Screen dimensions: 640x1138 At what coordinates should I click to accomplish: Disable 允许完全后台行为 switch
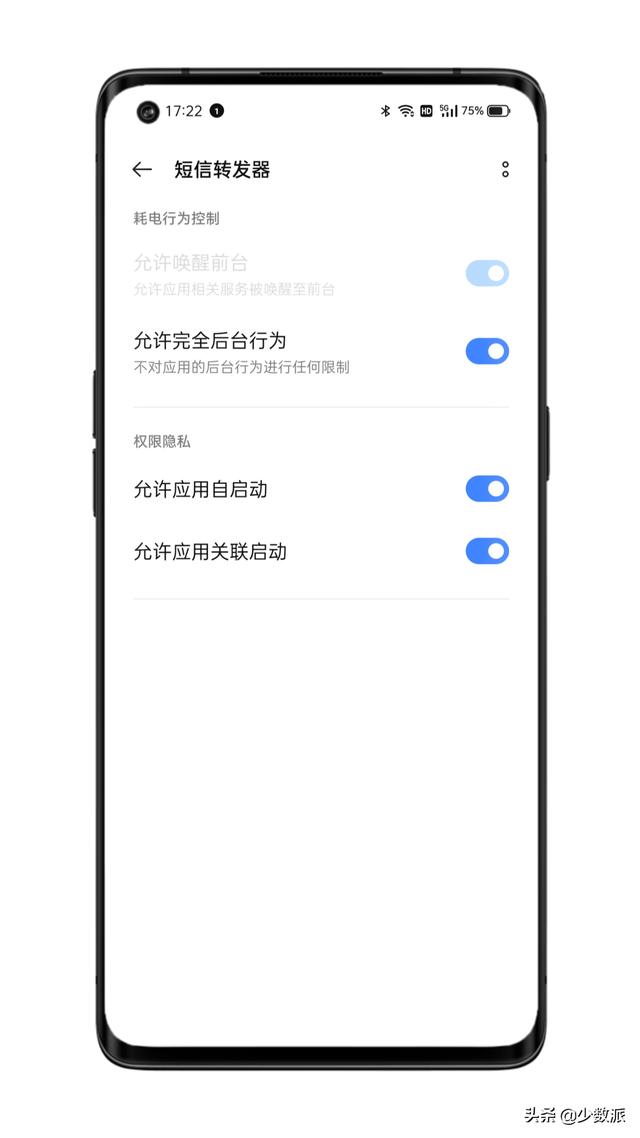point(487,351)
